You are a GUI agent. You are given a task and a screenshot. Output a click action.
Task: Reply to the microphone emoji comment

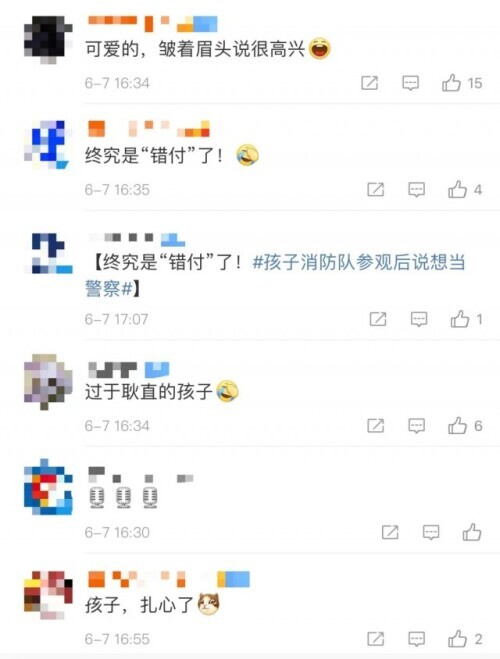point(431,533)
